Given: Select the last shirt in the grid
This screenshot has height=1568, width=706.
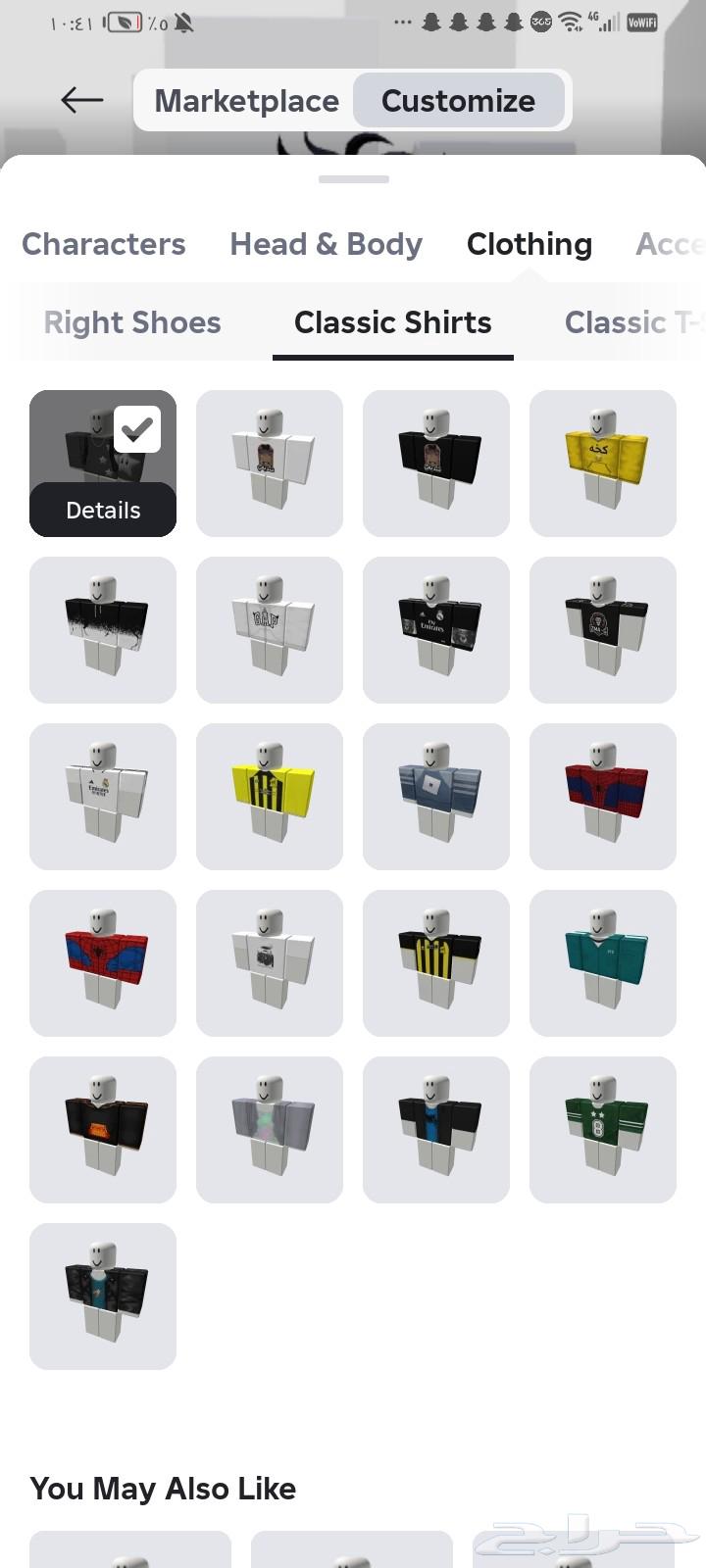Looking at the screenshot, I should tap(103, 1296).
